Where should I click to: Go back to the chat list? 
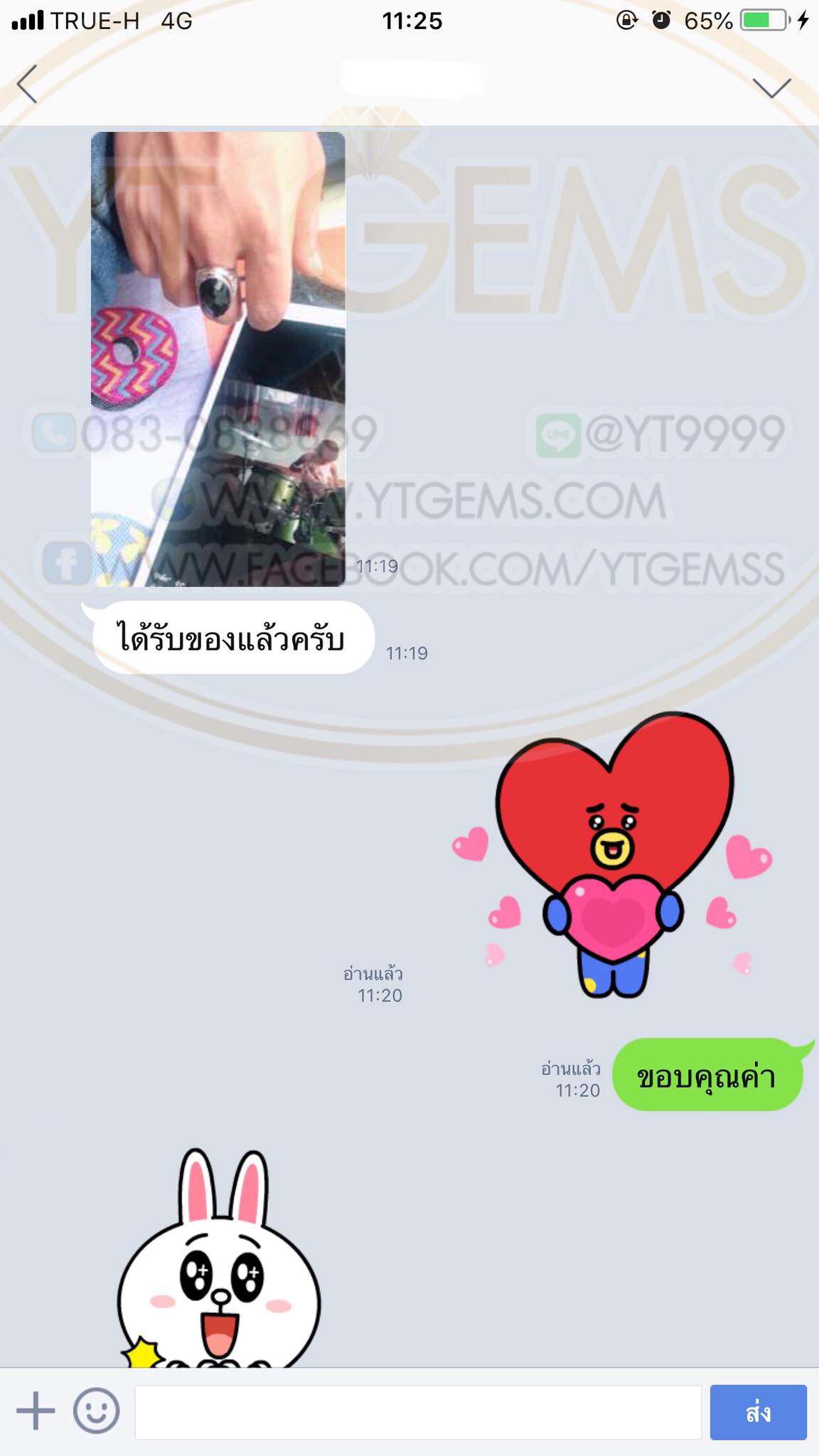pyautogui.click(x=27, y=85)
